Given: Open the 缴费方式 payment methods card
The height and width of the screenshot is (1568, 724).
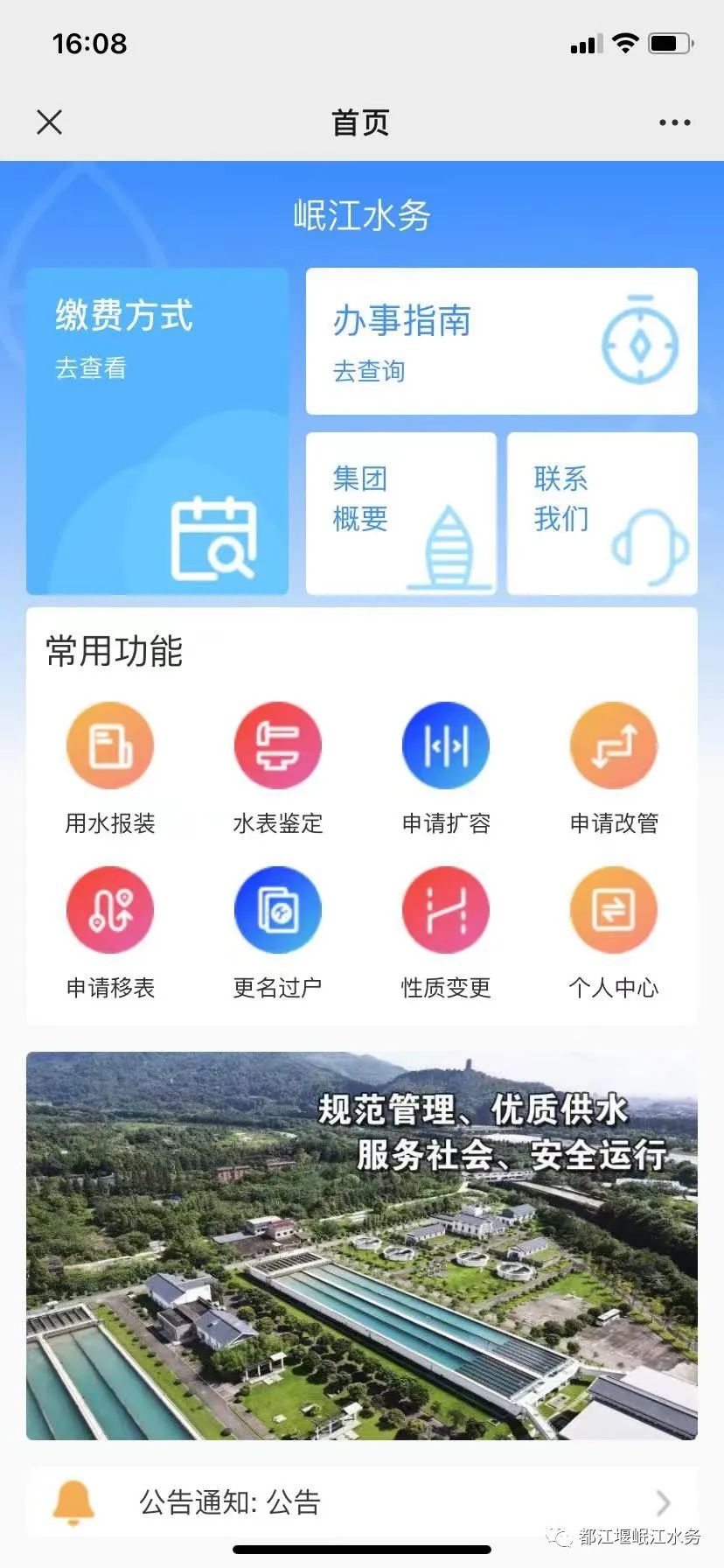Looking at the screenshot, I should coord(157,430).
